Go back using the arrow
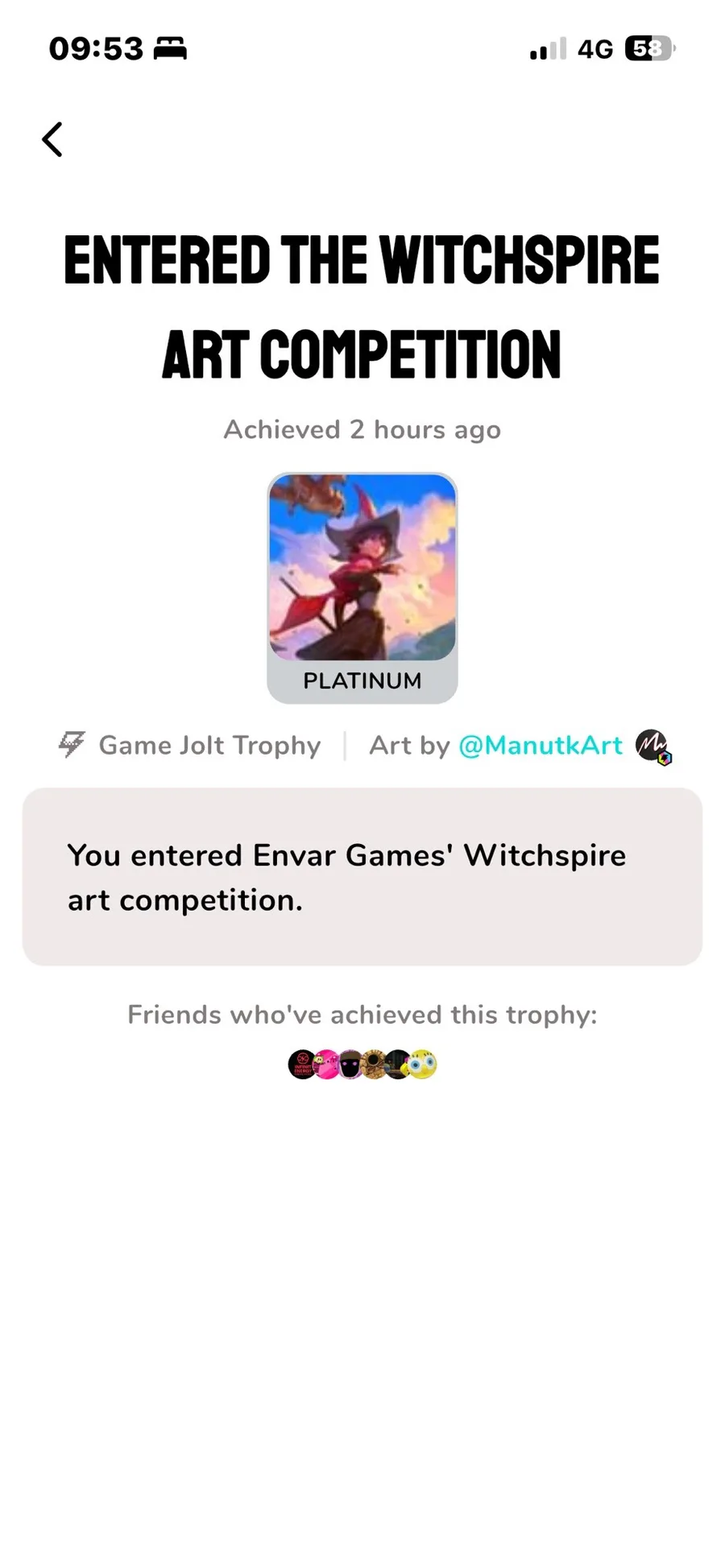The height and width of the screenshot is (1568, 725). pyautogui.click(x=52, y=139)
